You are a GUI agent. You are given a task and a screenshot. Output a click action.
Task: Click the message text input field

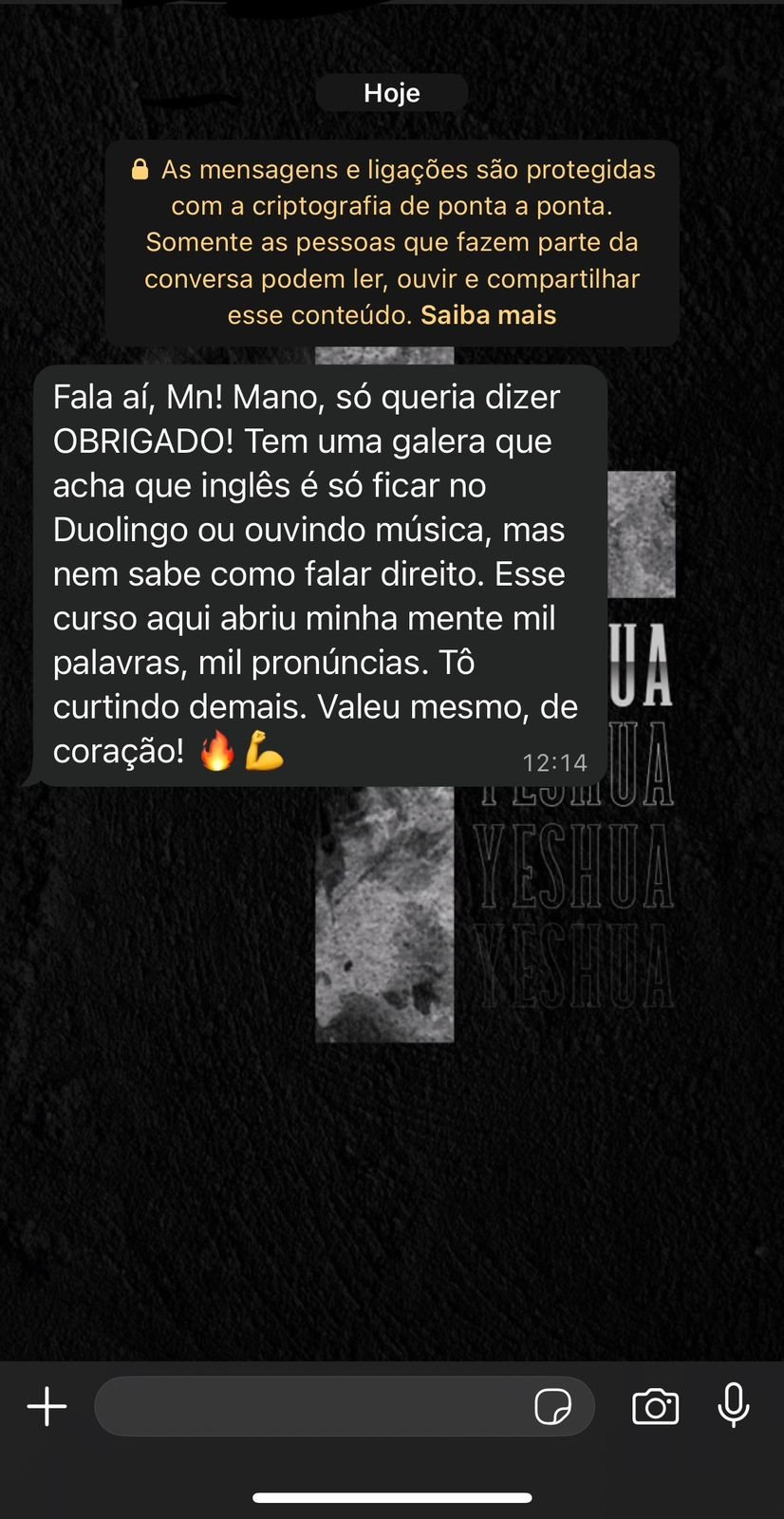pos(313,1406)
